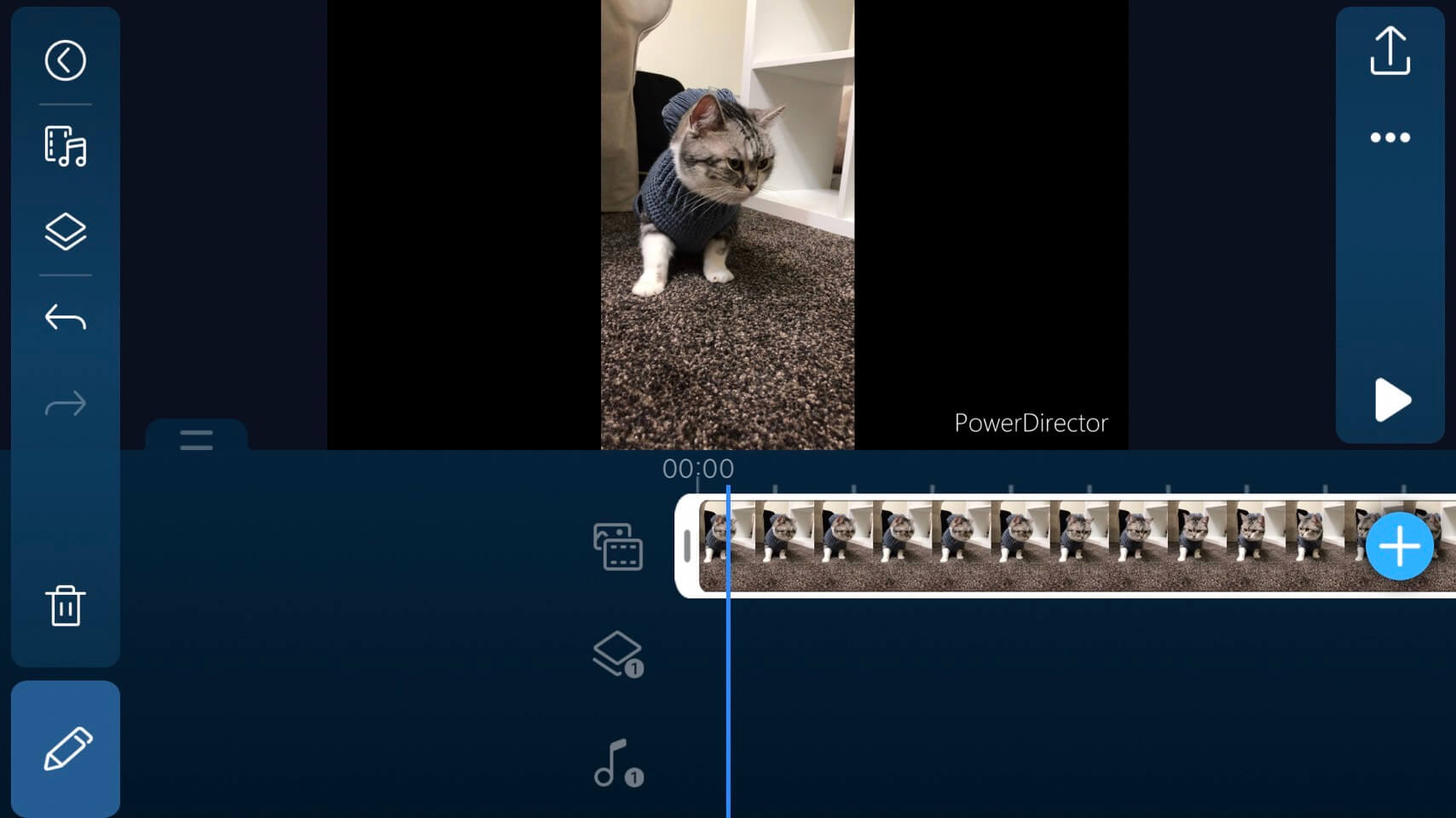Tap the main video track icon
The image size is (1456, 818).
click(x=618, y=546)
